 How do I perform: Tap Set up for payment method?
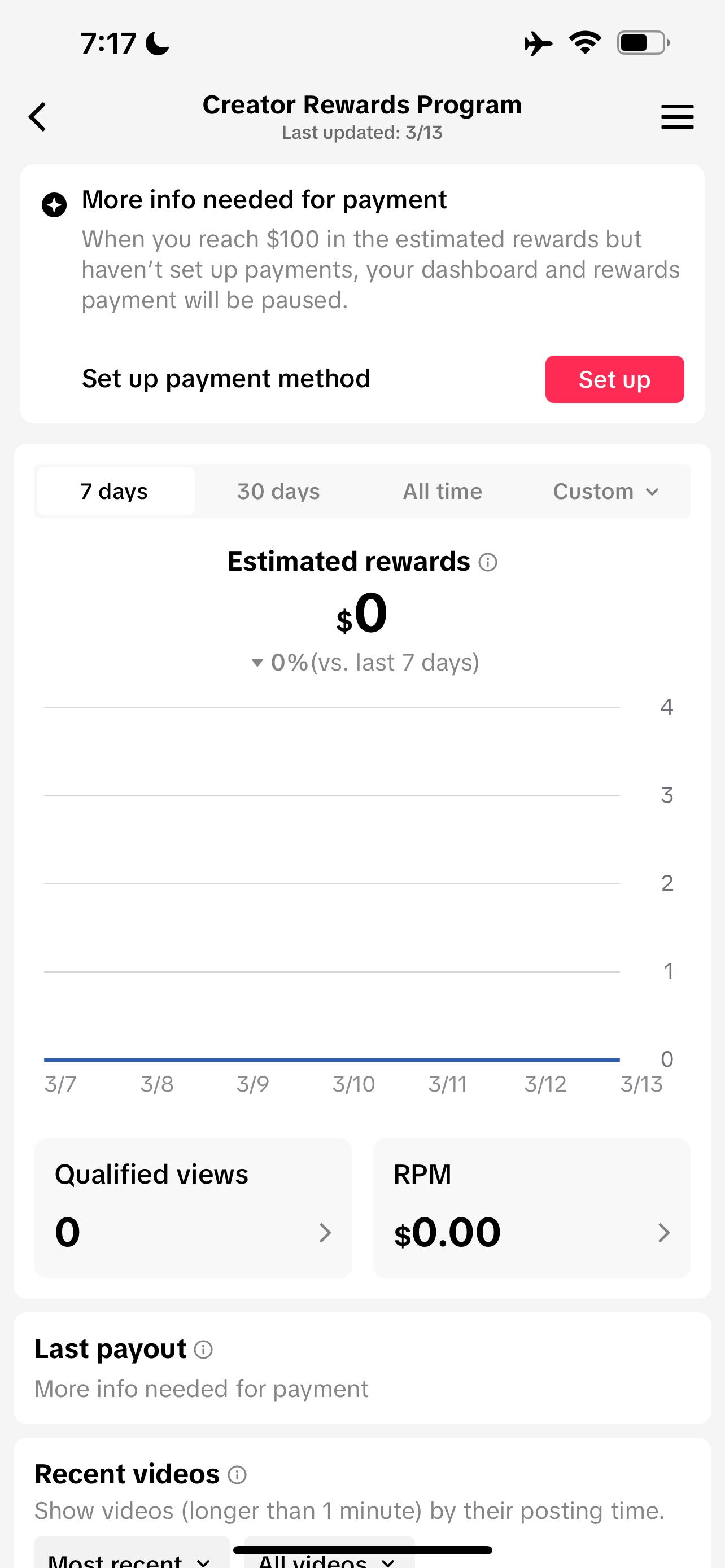[x=614, y=379]
